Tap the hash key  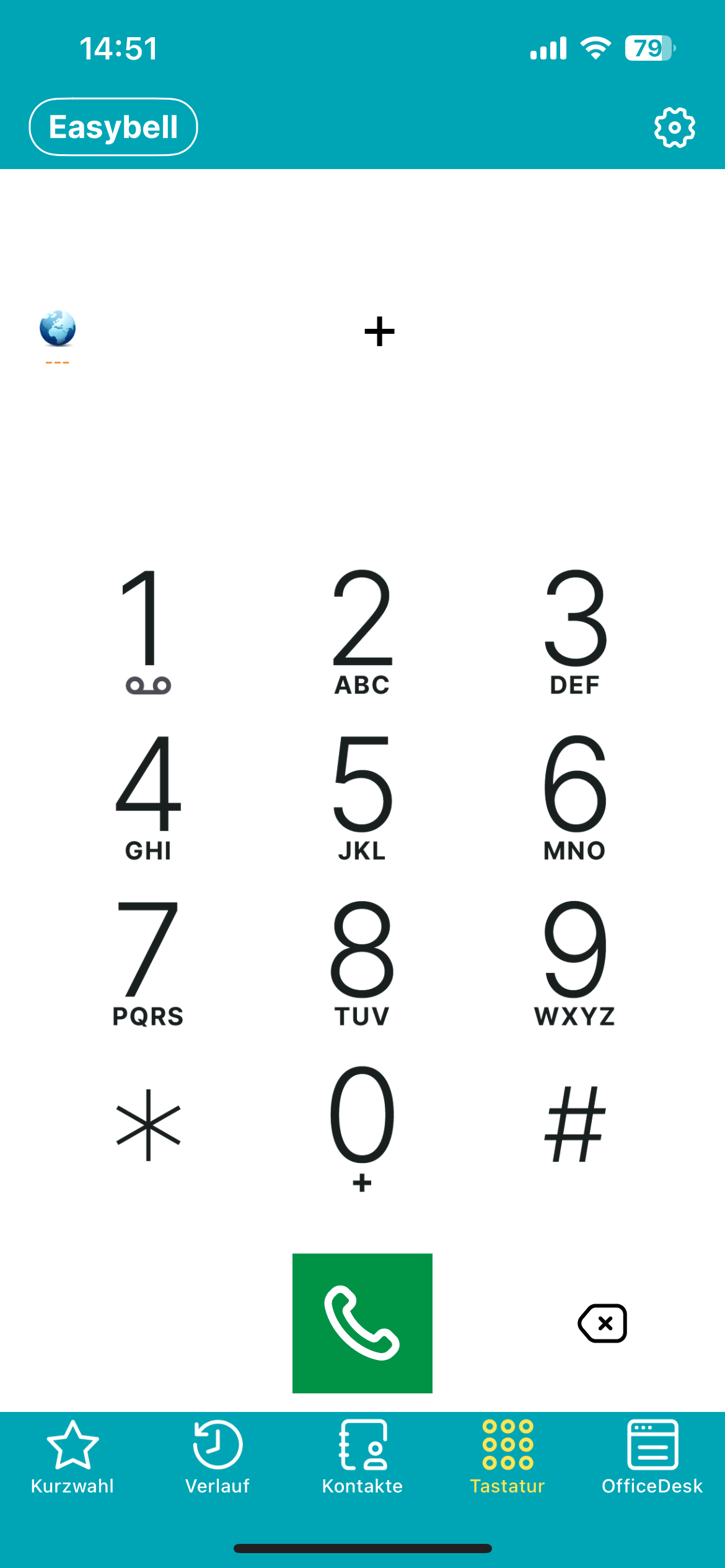[575, 1124]
